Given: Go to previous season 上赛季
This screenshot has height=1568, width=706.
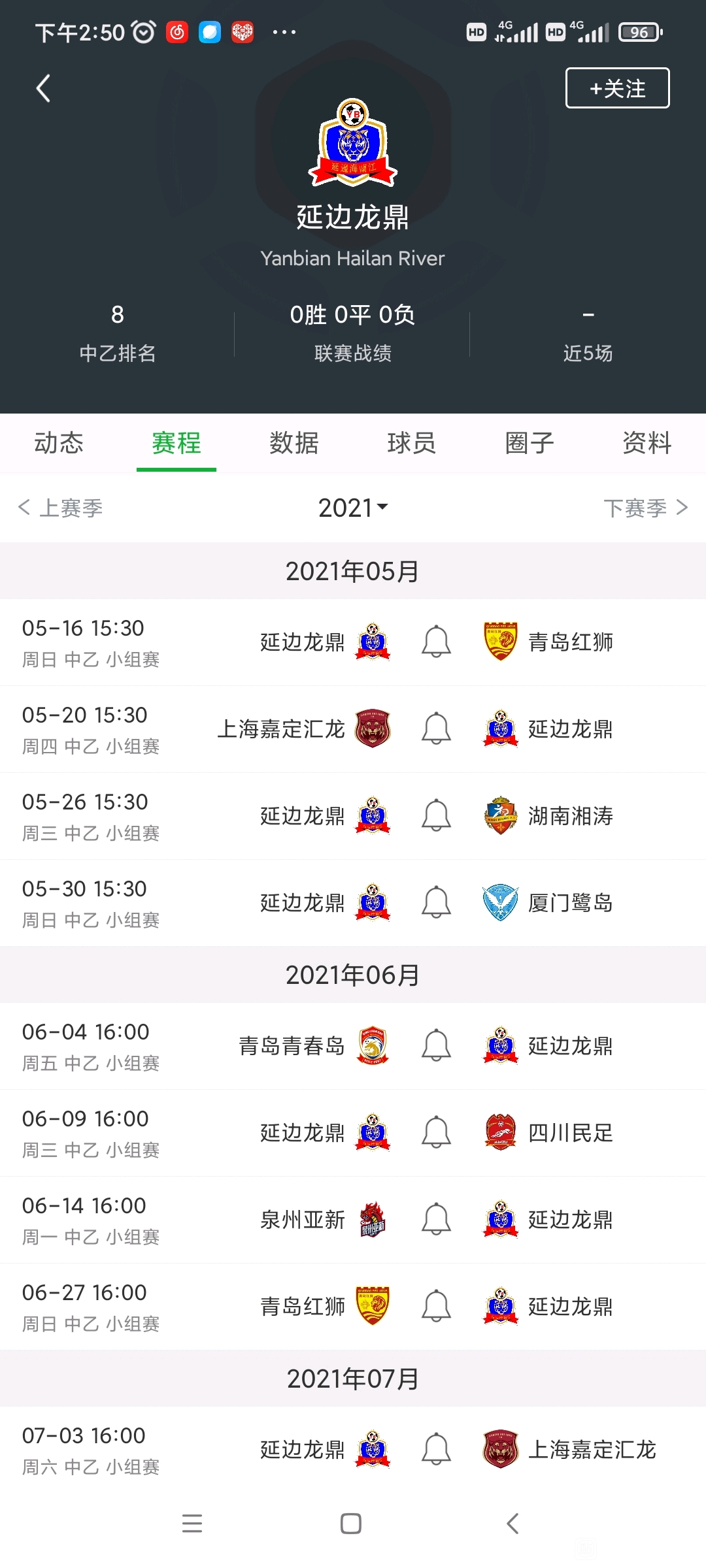Looking at the screenshot, I should coord(60,508).
